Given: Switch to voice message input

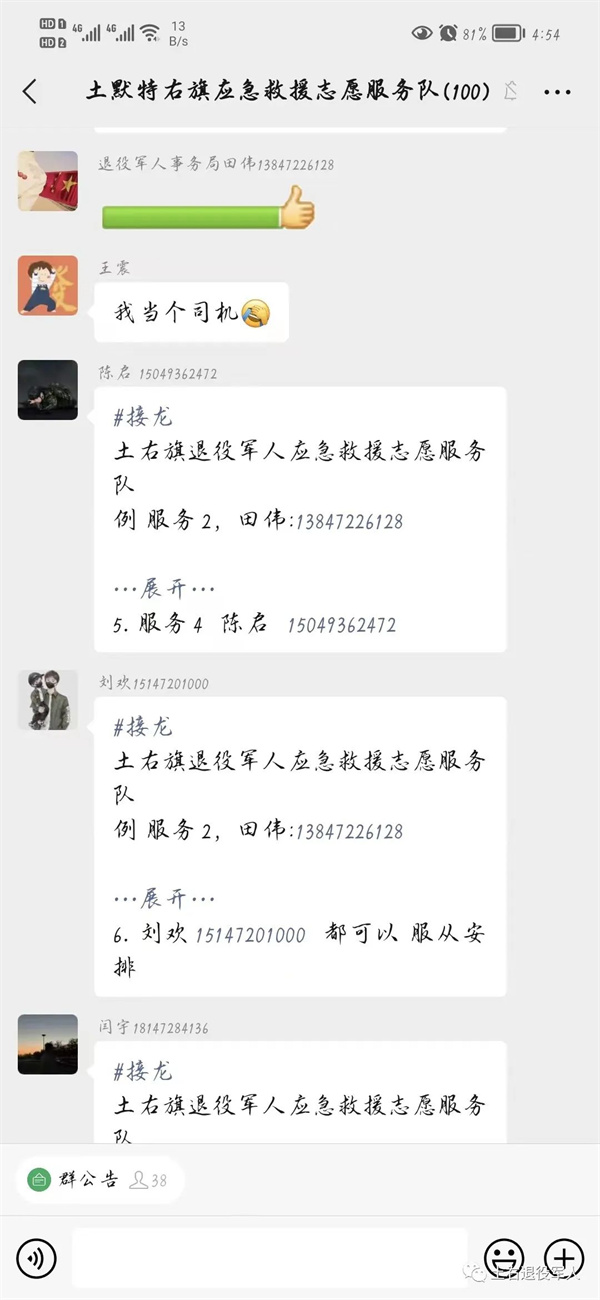Looking at the screenshot, I should click(37, 1257).
